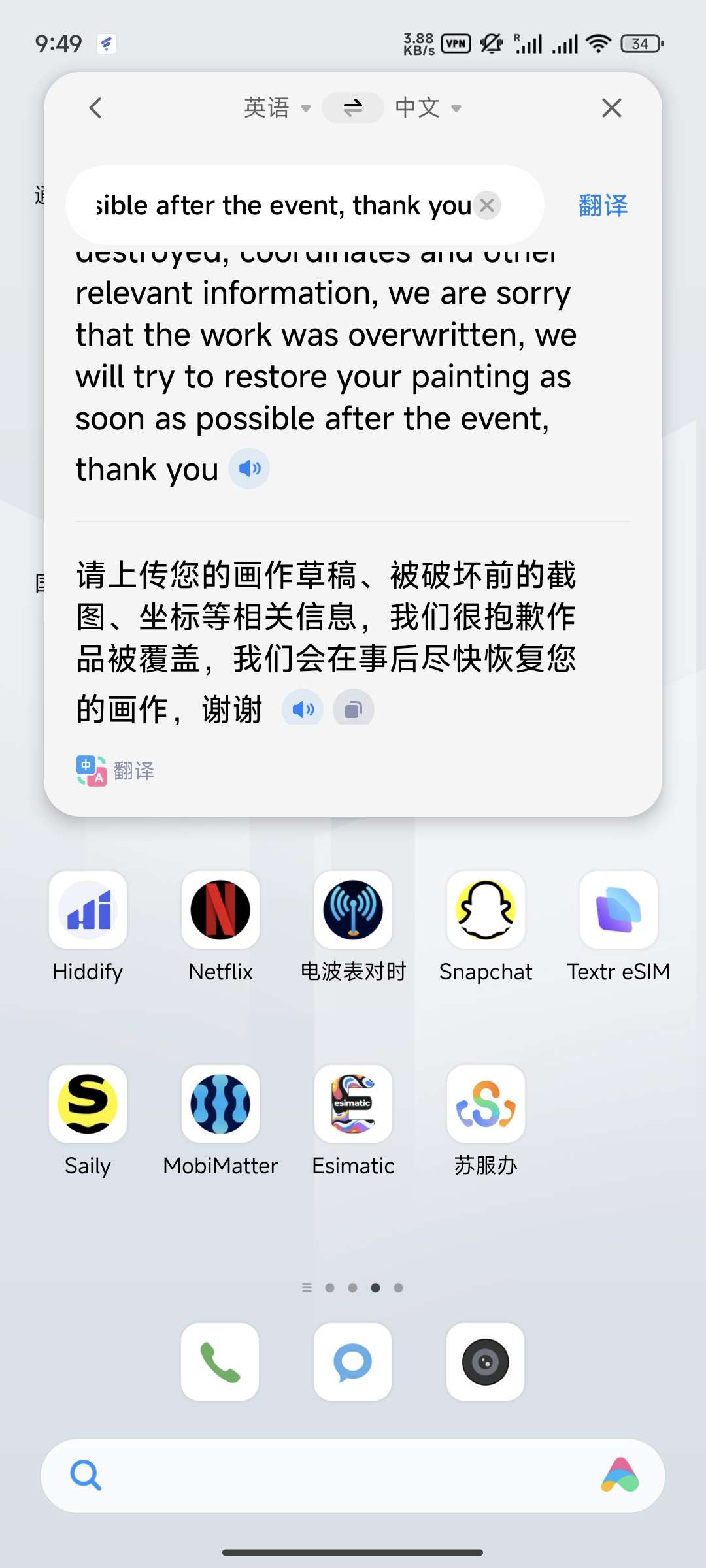The width and height of the screenshot is (706, 1568).
Task: Launch Netflix
Action: pos(220,910)
